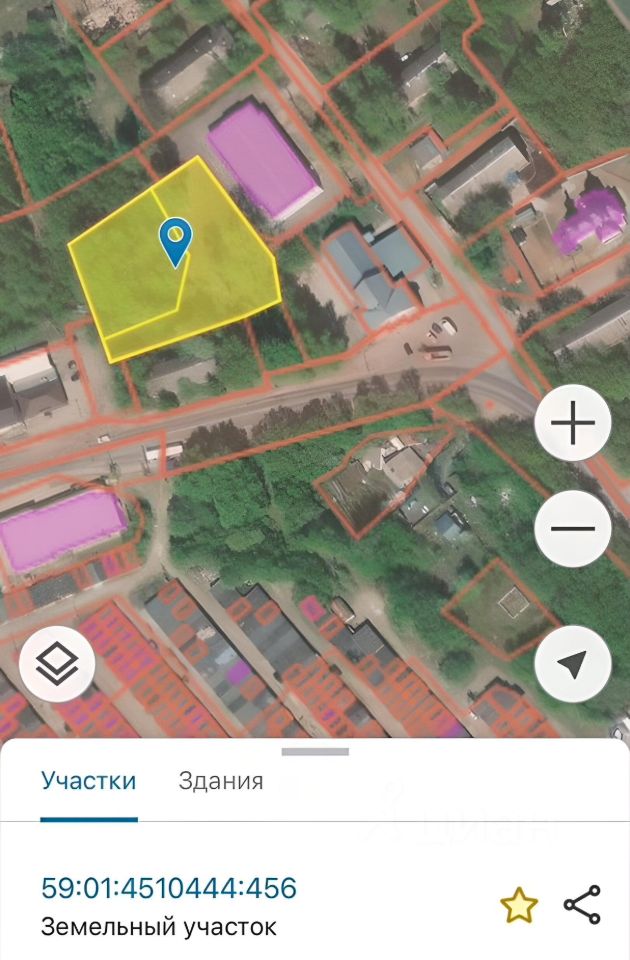
Task: Open the map layers selector
Action: (57, 664)
